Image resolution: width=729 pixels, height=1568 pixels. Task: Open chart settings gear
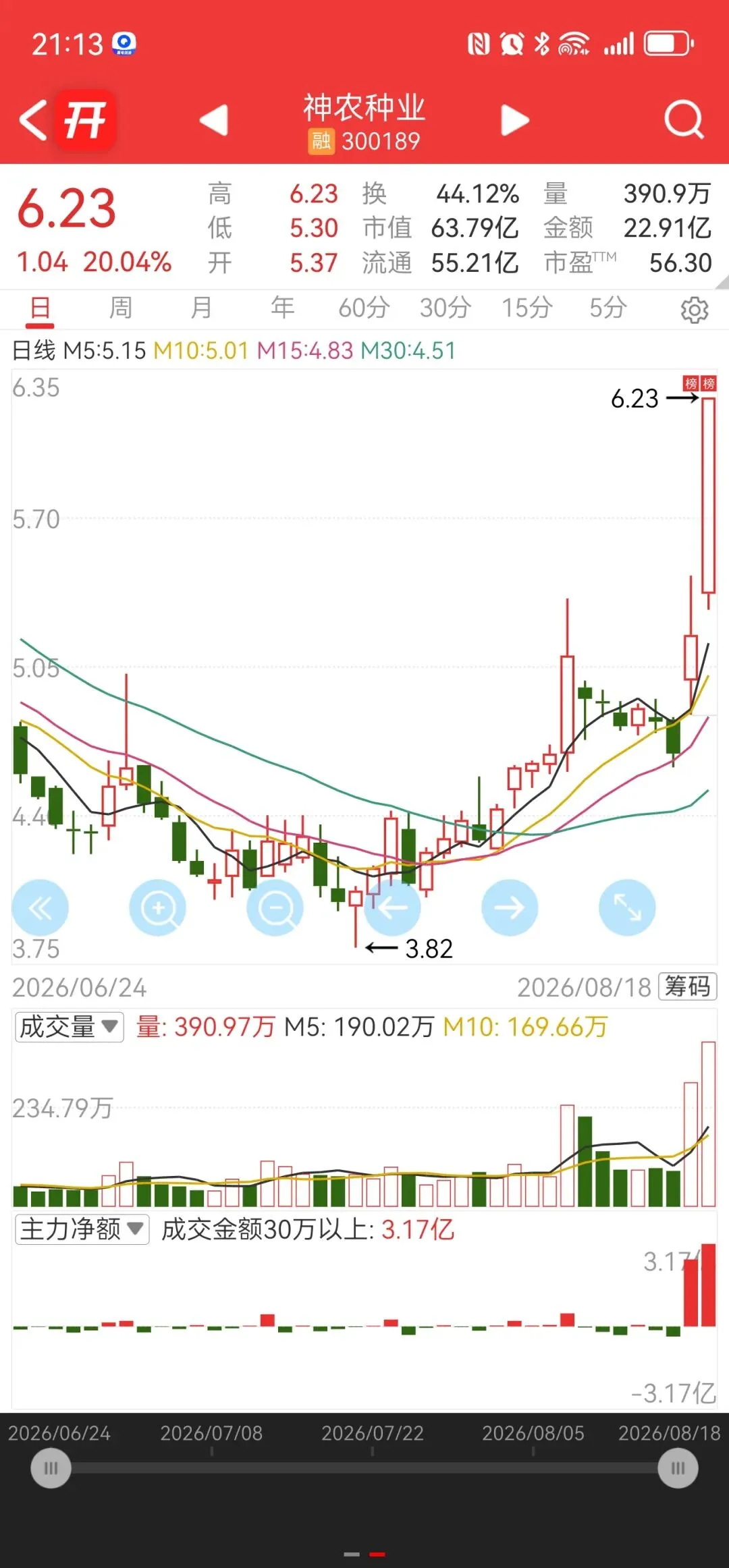pyautogui.click(x=695, y=310)
